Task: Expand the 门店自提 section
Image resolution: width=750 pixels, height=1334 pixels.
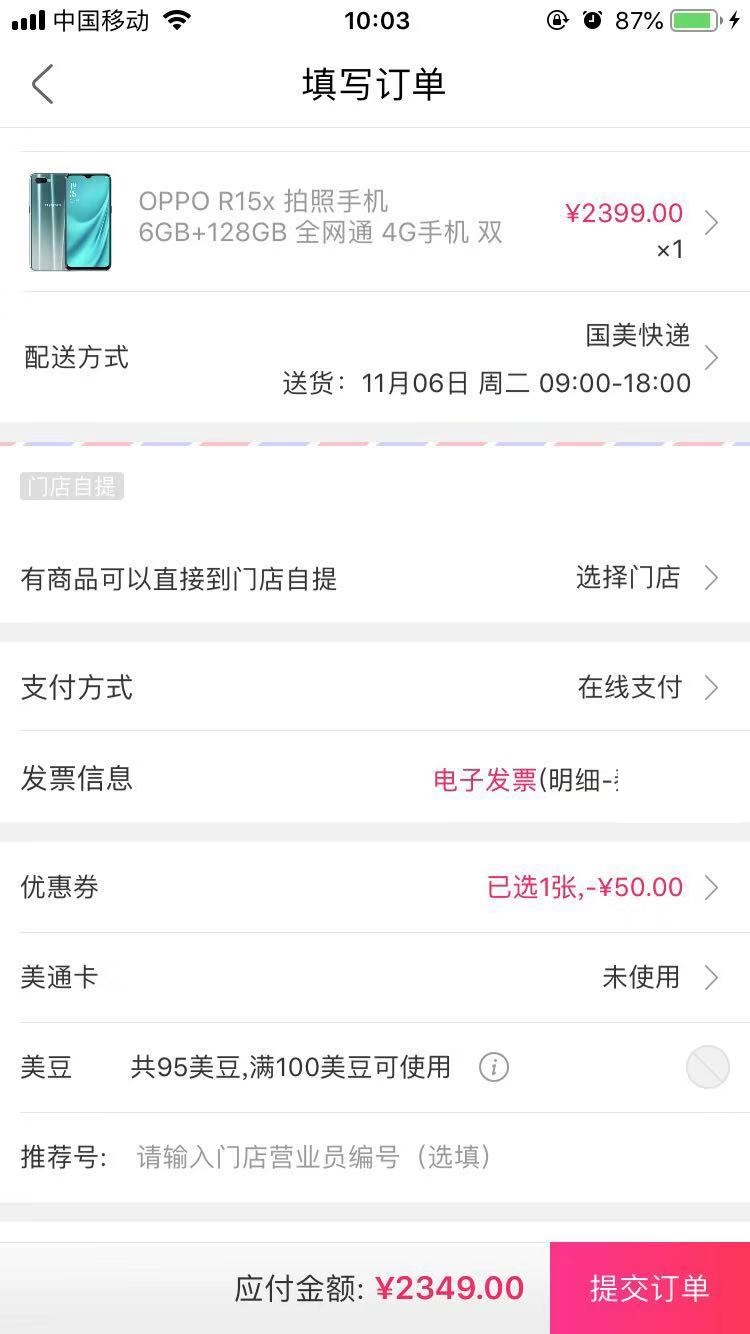Action: pyautogui.click(x=72, y=487)
